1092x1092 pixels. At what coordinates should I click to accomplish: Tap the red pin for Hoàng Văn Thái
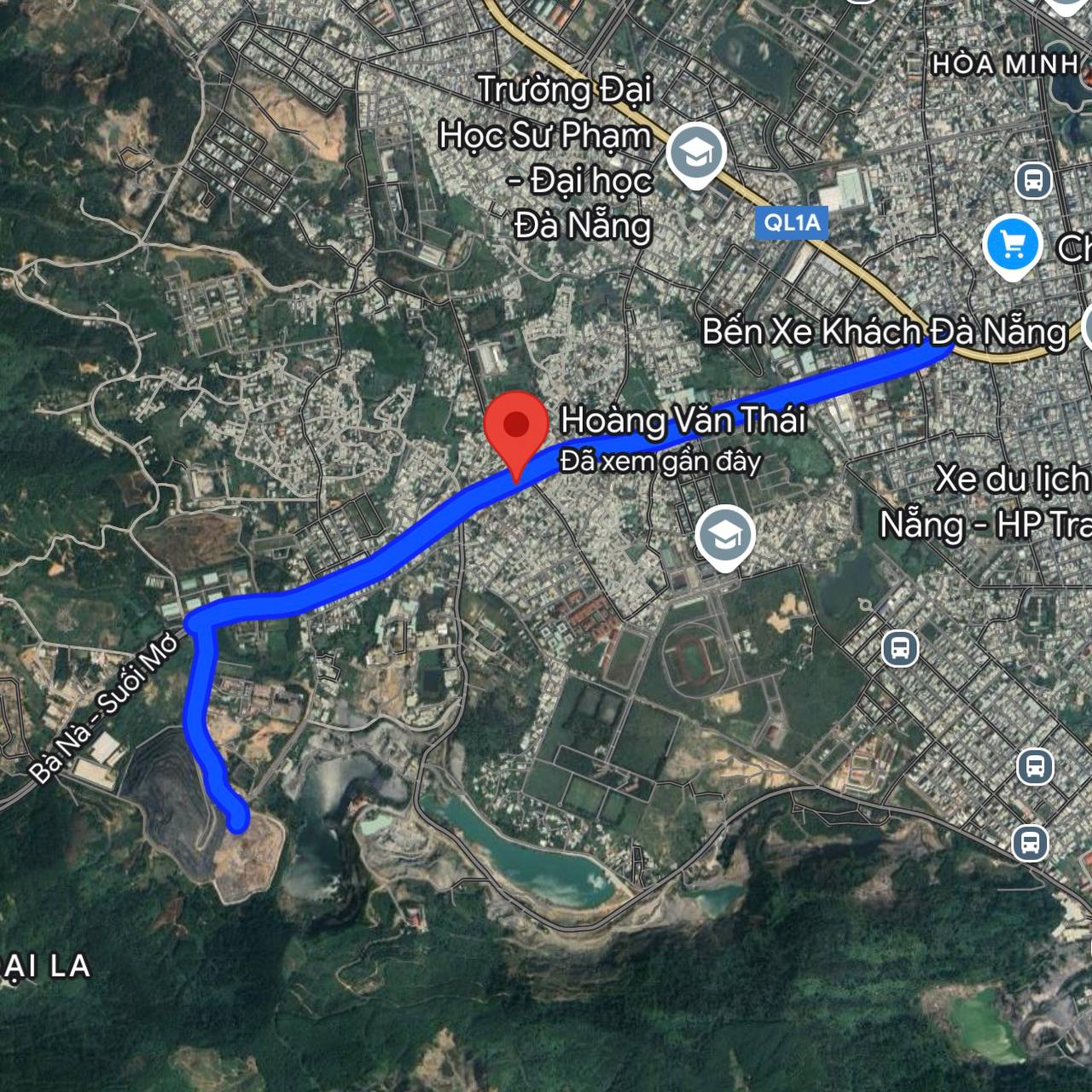(515, 426)
